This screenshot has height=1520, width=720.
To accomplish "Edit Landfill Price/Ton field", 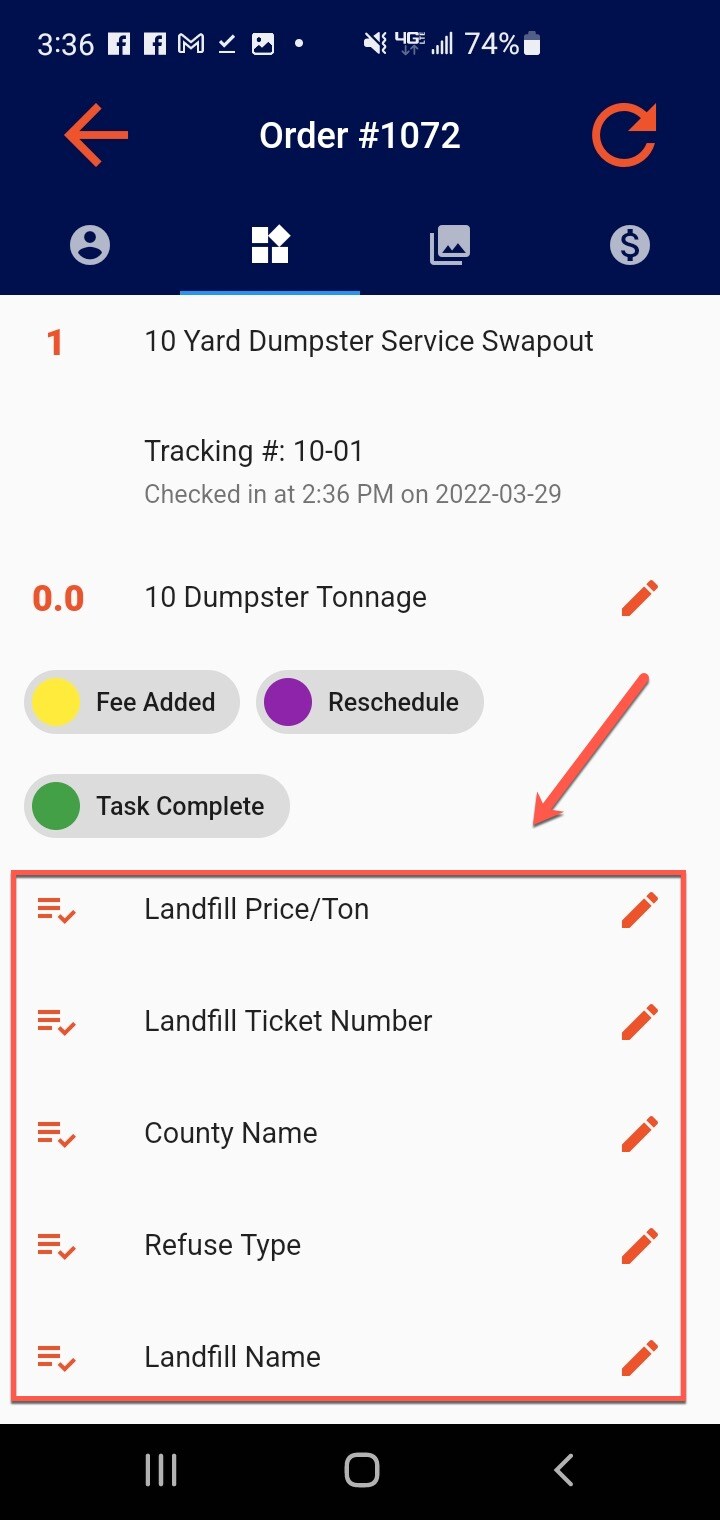I will 640,910.
